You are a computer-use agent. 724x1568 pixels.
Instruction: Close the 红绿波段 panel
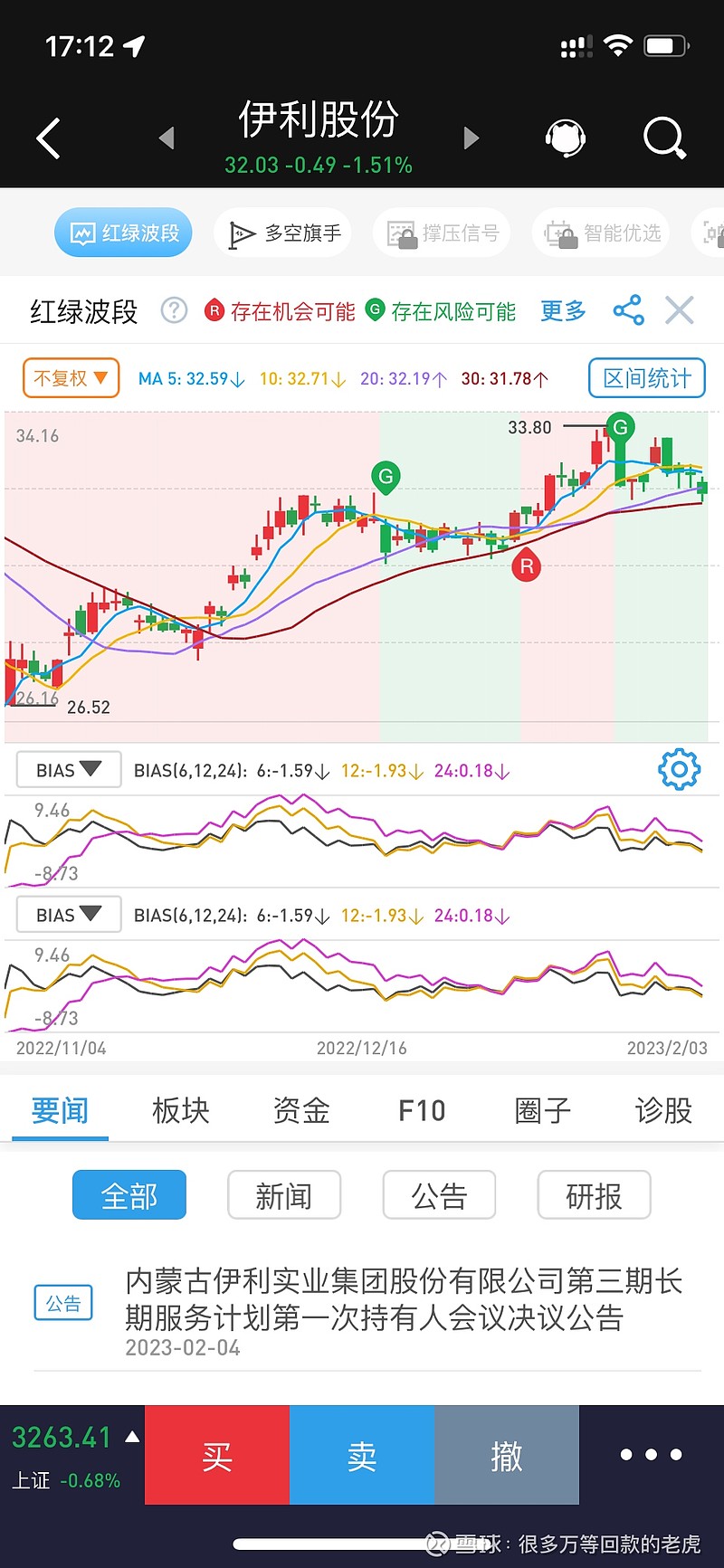click(x=680, y=310)
